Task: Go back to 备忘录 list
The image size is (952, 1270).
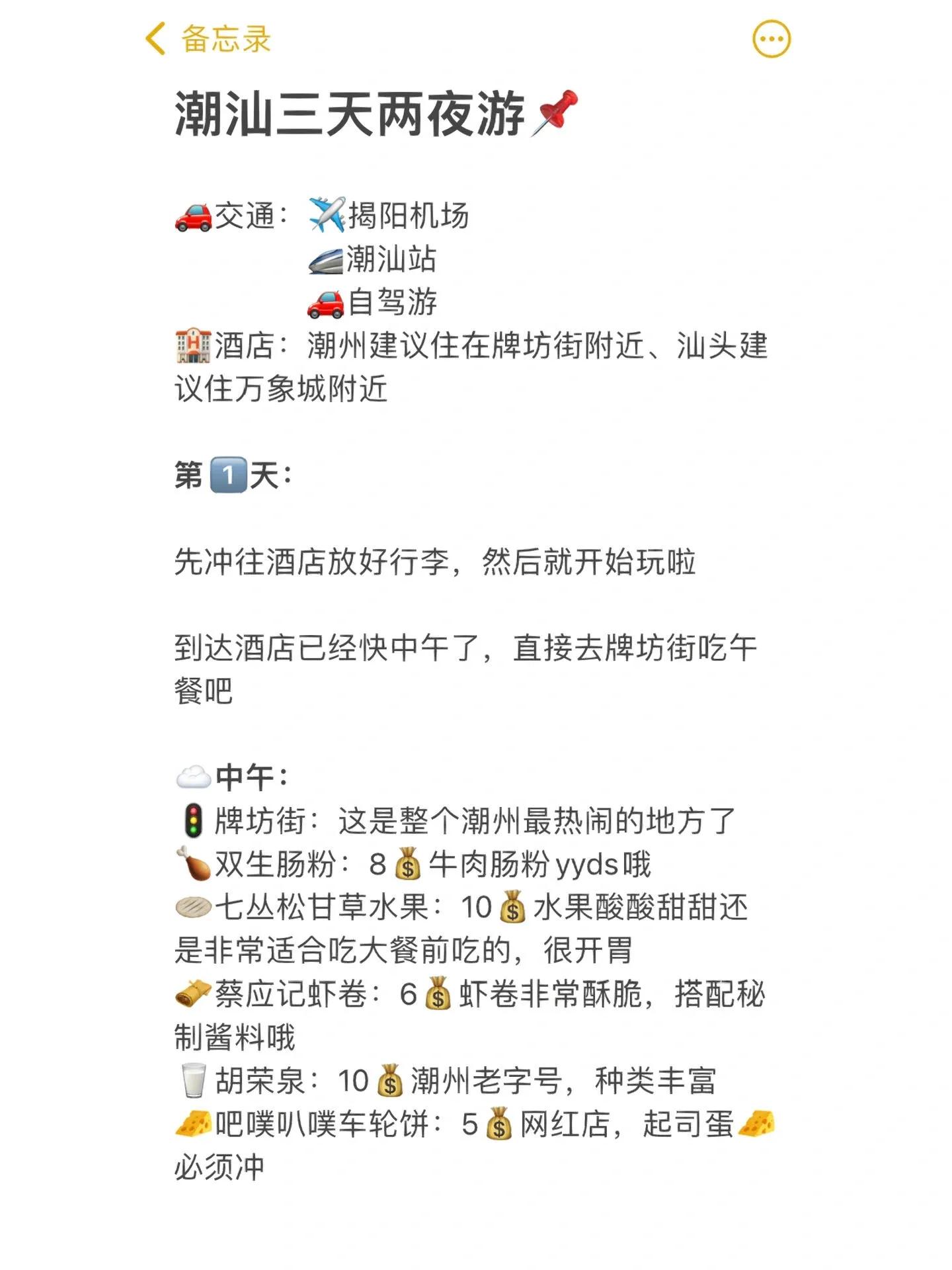Action: [208, 38]
